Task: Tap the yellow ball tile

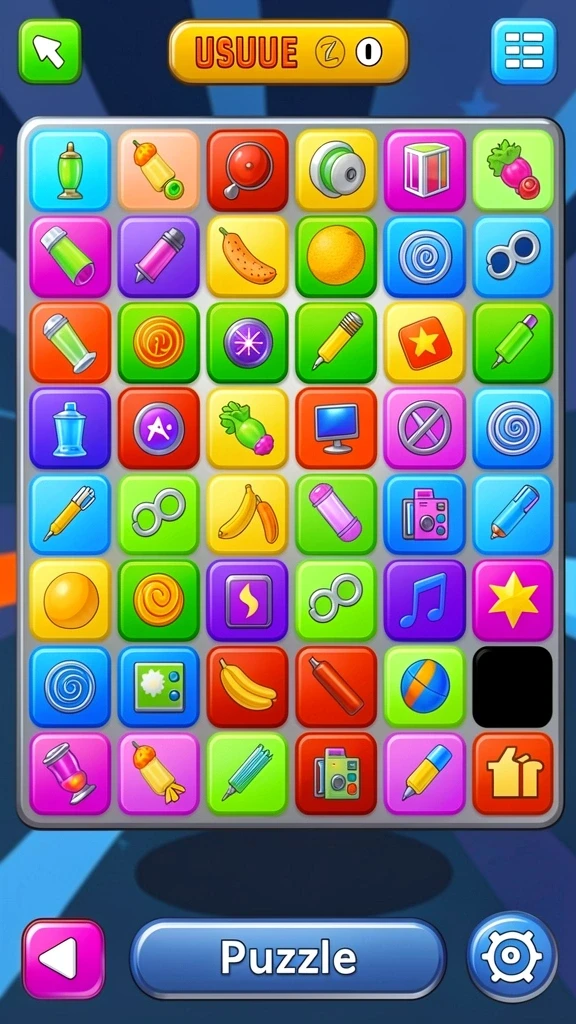Action: click(71, 600)
